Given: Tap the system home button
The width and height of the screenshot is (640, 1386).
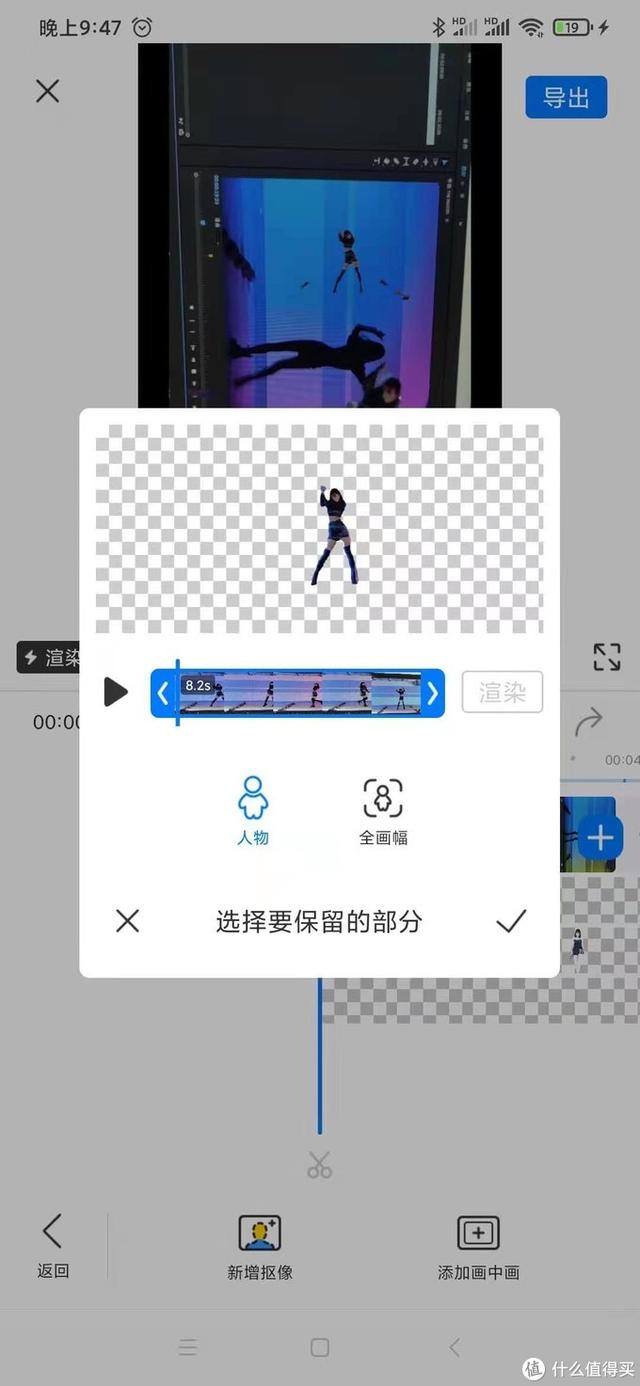Looking at the screenshot, I should pos(320,1347).
